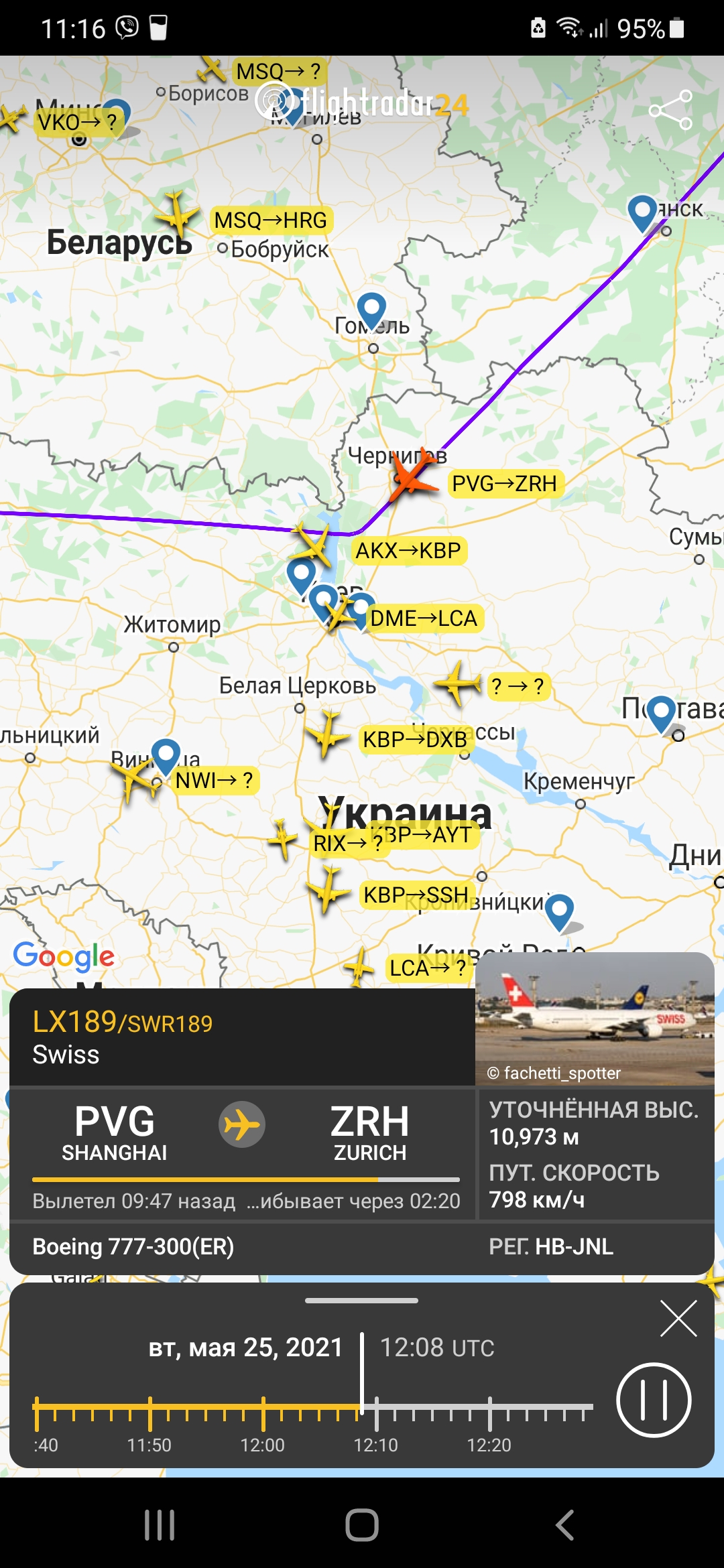
Task: Select the MSQ→HRG flight on map
Action: pos(271,220)
